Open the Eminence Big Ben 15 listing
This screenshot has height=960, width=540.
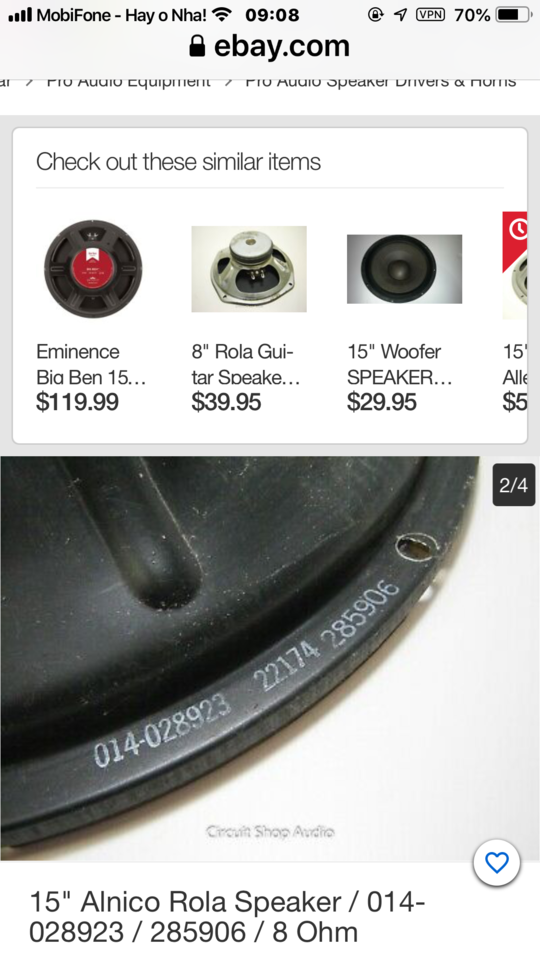tap(93, 313)
